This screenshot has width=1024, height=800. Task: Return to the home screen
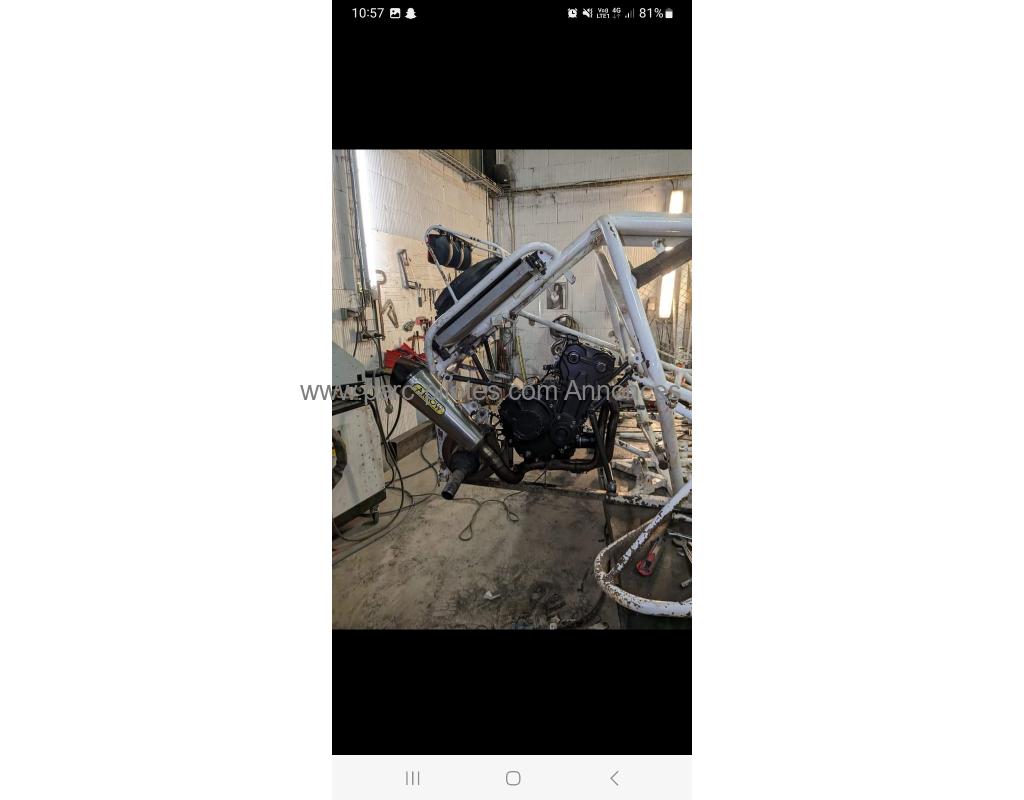click(513, 778)
